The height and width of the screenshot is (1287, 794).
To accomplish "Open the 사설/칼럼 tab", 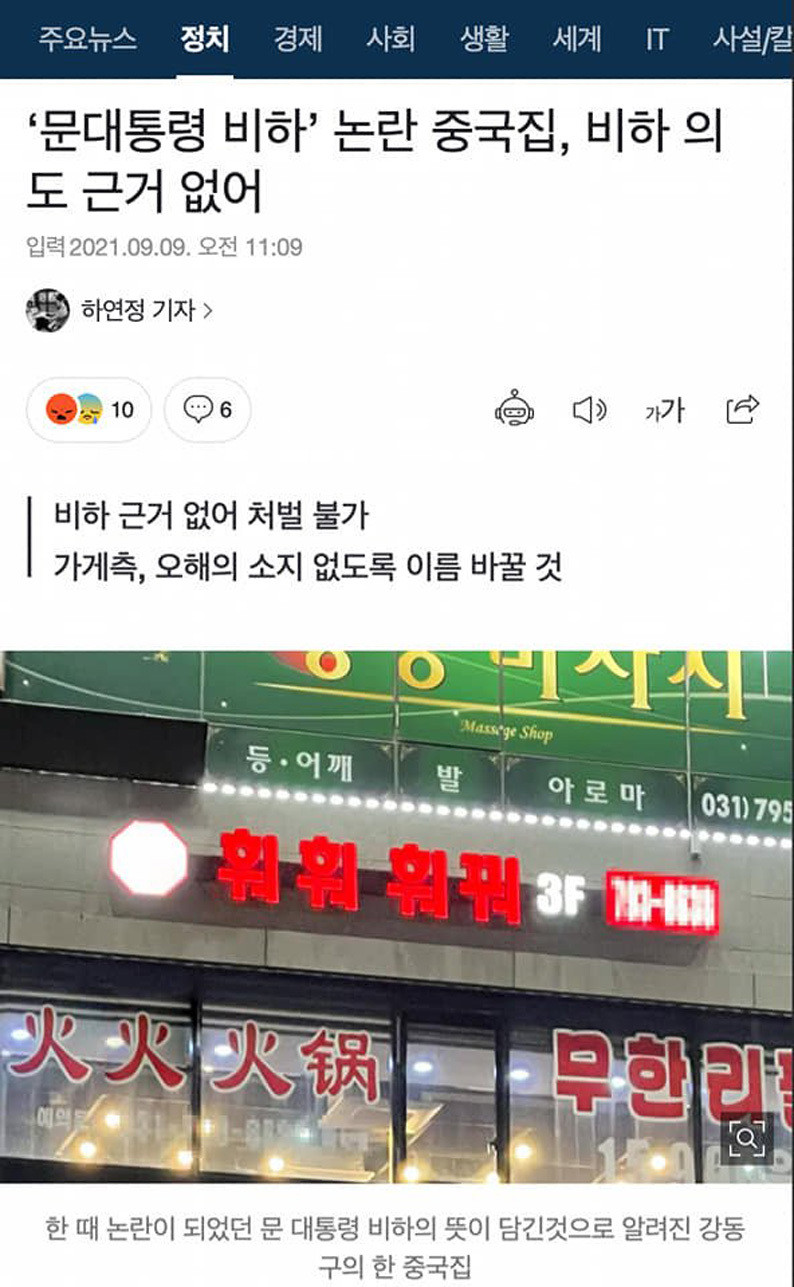I will point(752,40).
